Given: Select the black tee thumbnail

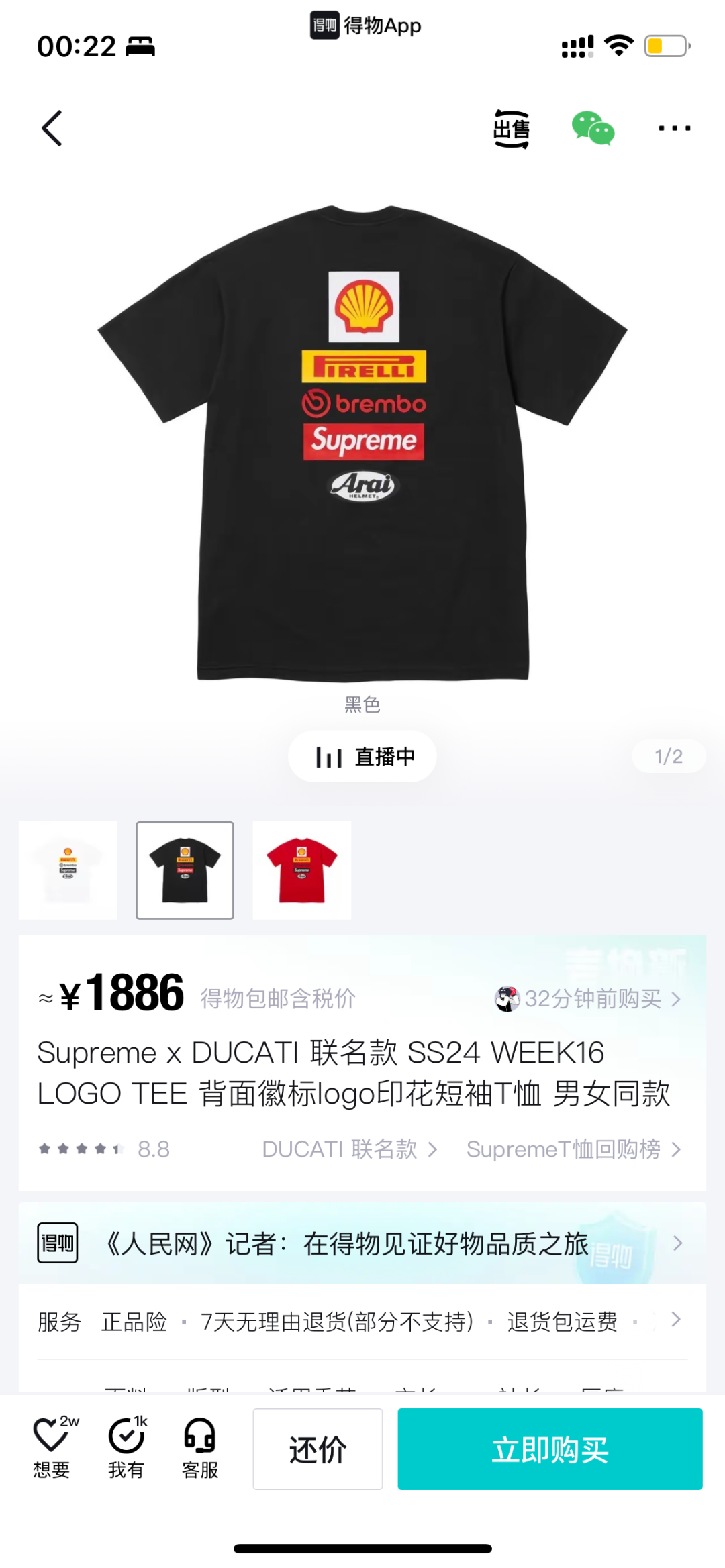Looking at the screenshot, I should click(185, 870).
